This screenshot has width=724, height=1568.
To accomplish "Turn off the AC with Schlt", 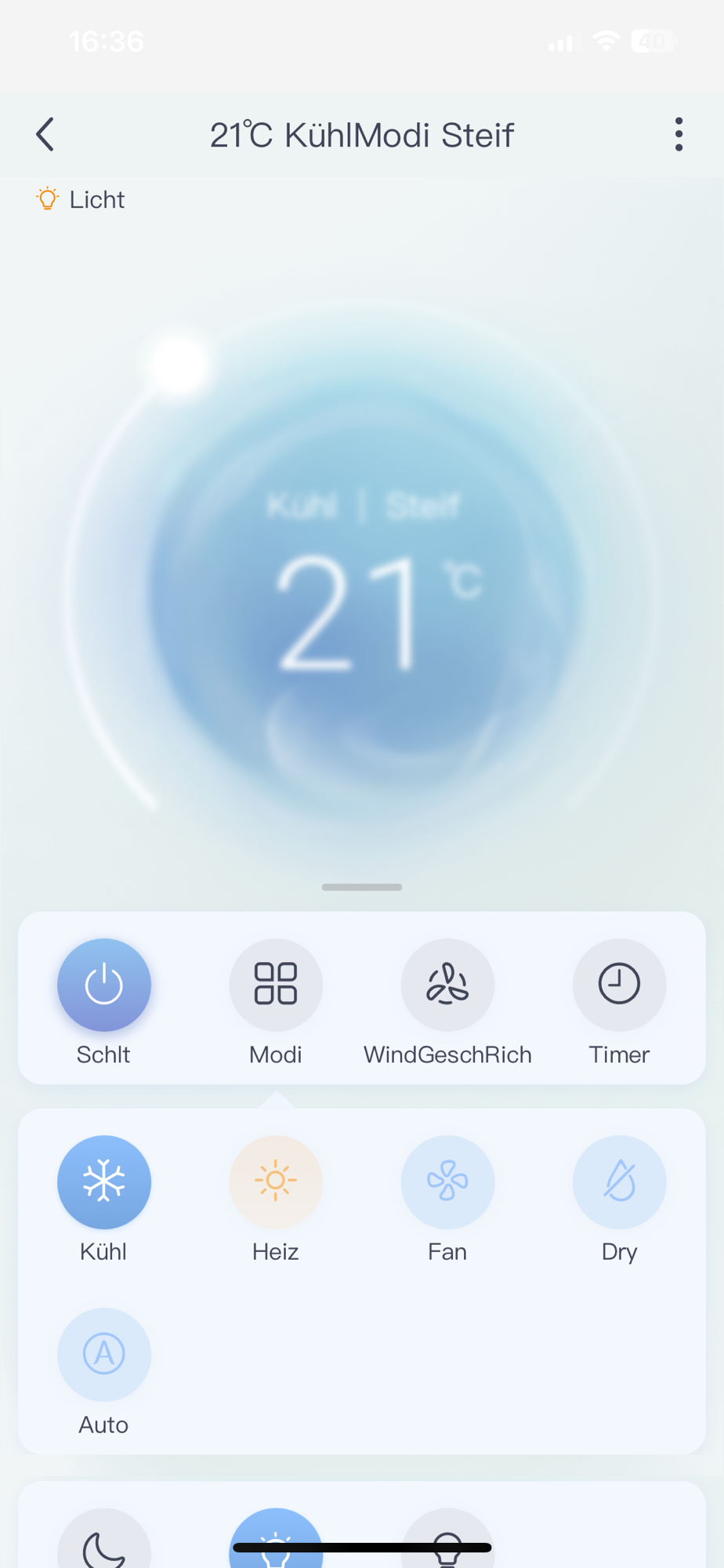I will [x=103, y=985].
